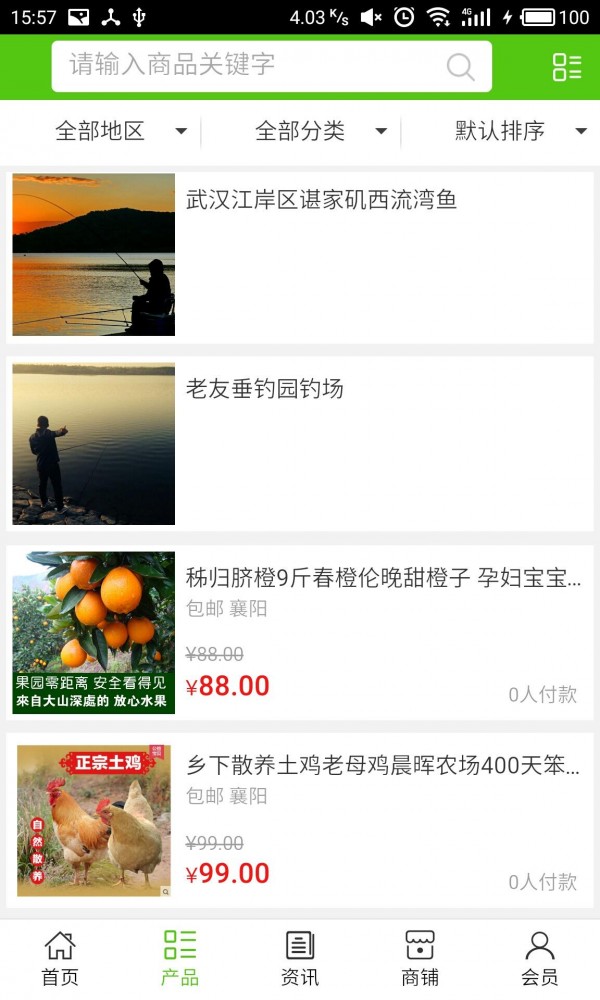Select the 产品 products tab
Viewport: 600px width, 1000px height.
[180, 958]
